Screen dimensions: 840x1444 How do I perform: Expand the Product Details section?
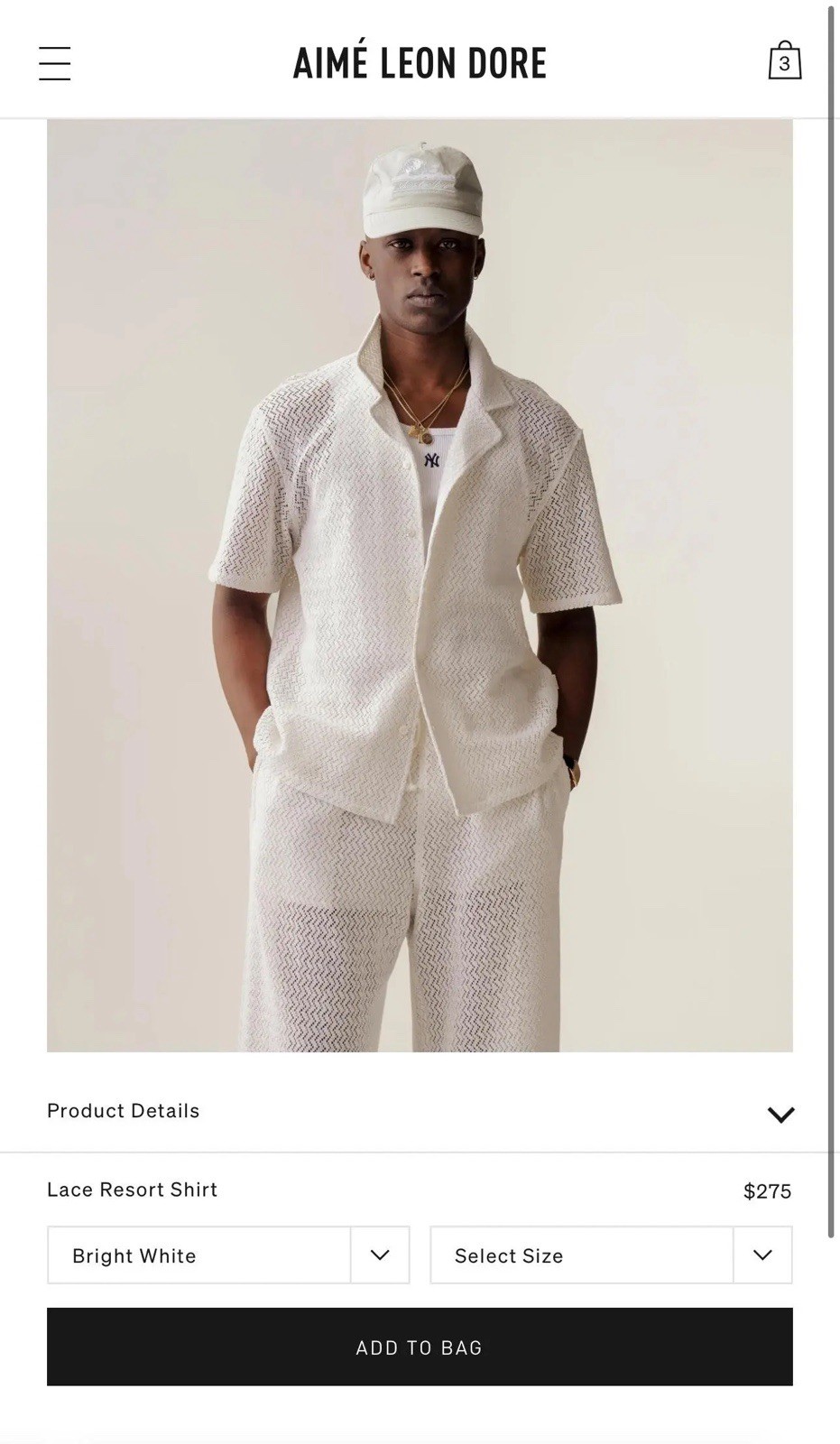pyautogui.click(x=780, y=1114)
